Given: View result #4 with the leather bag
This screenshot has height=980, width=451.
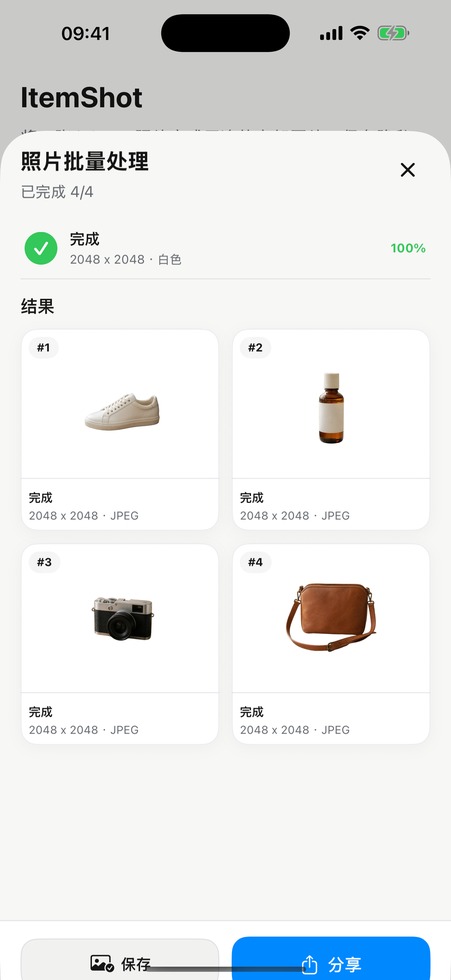Looking at the screenshot, I should (331, 644).
